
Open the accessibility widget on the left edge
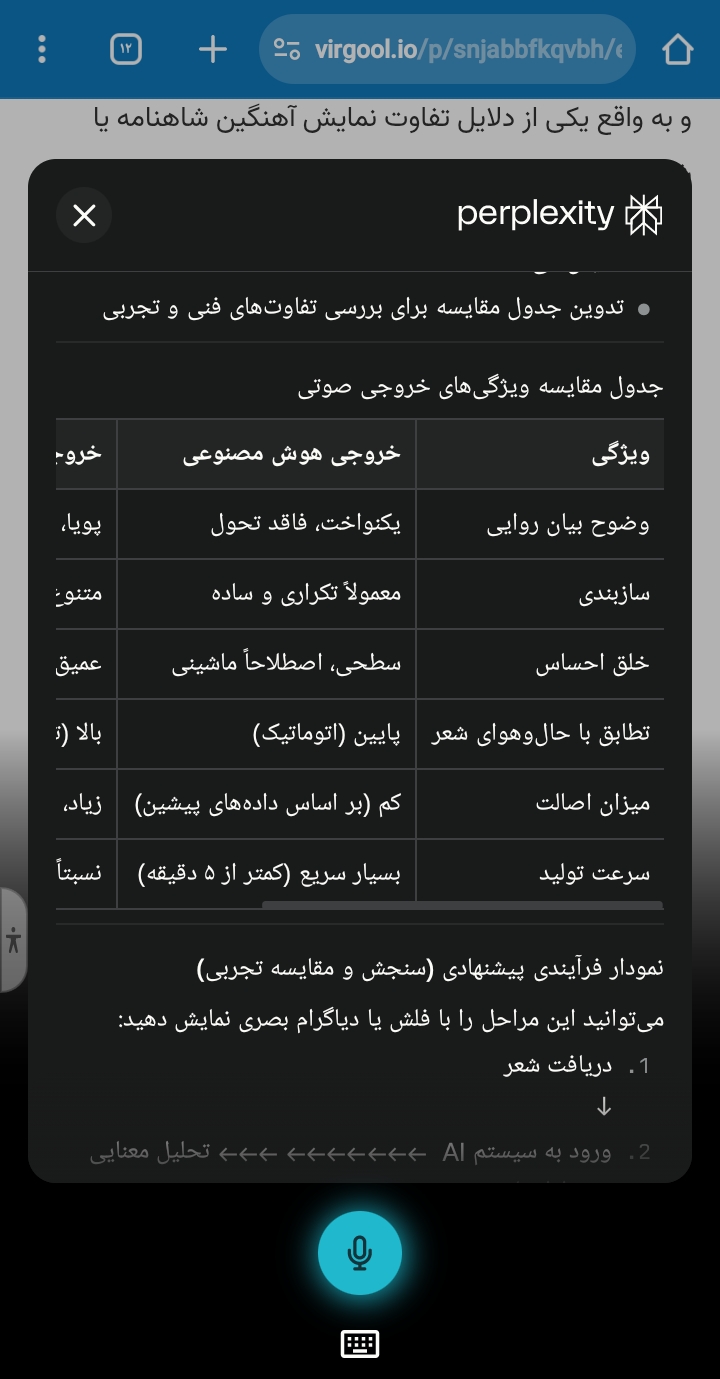coord(13,940)
